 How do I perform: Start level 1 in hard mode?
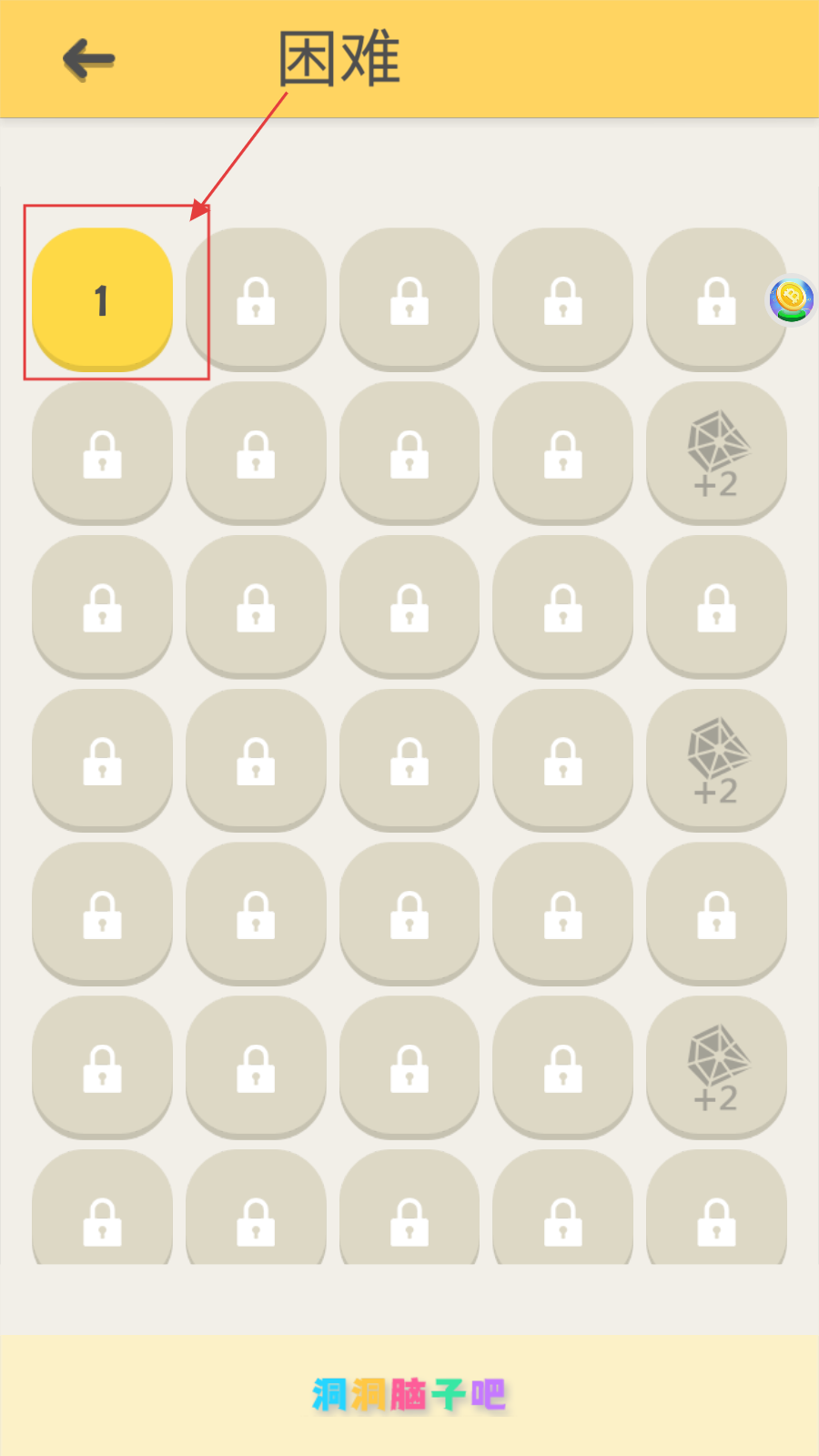point(102,299)
